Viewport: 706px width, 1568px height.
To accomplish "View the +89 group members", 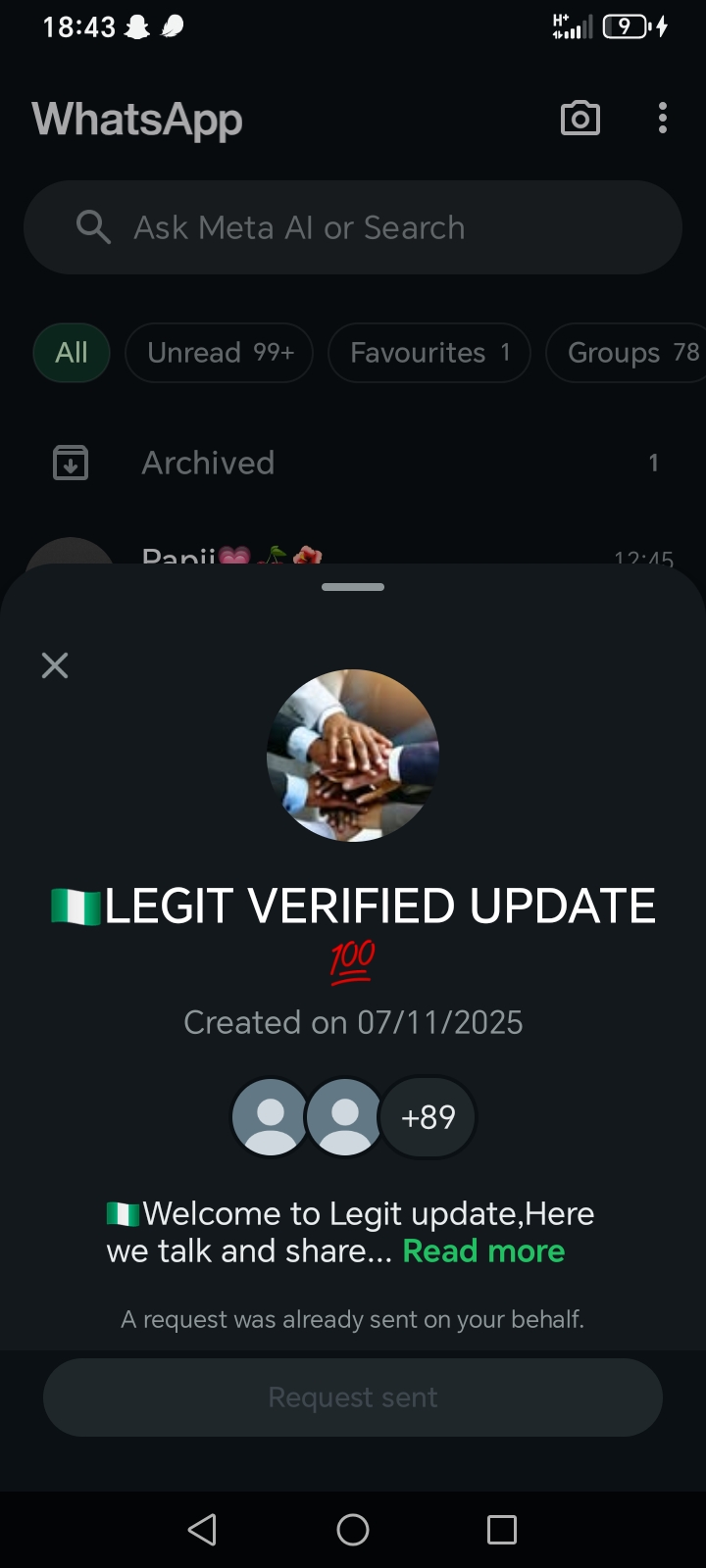I will (x=429, y=1117).
